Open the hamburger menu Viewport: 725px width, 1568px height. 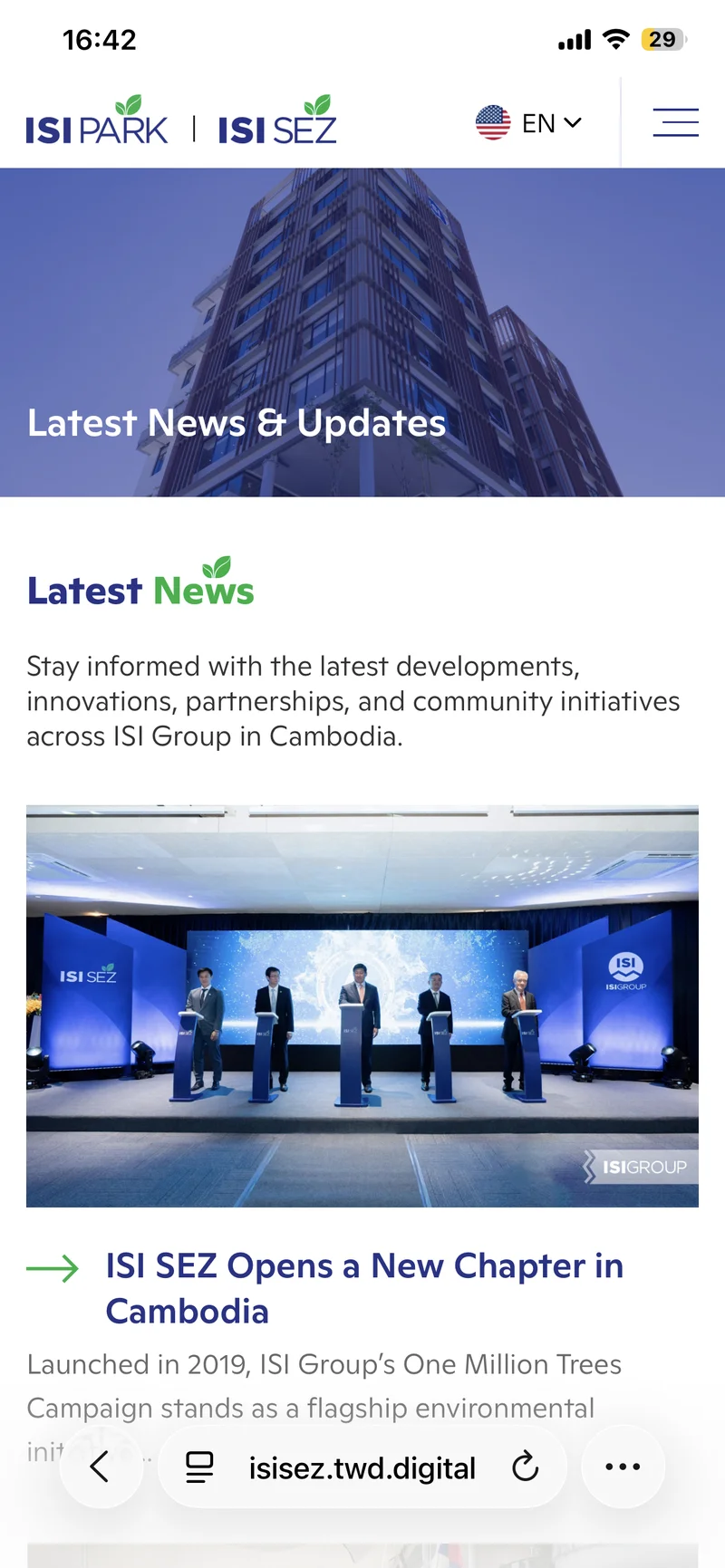[x=675, y=122]
